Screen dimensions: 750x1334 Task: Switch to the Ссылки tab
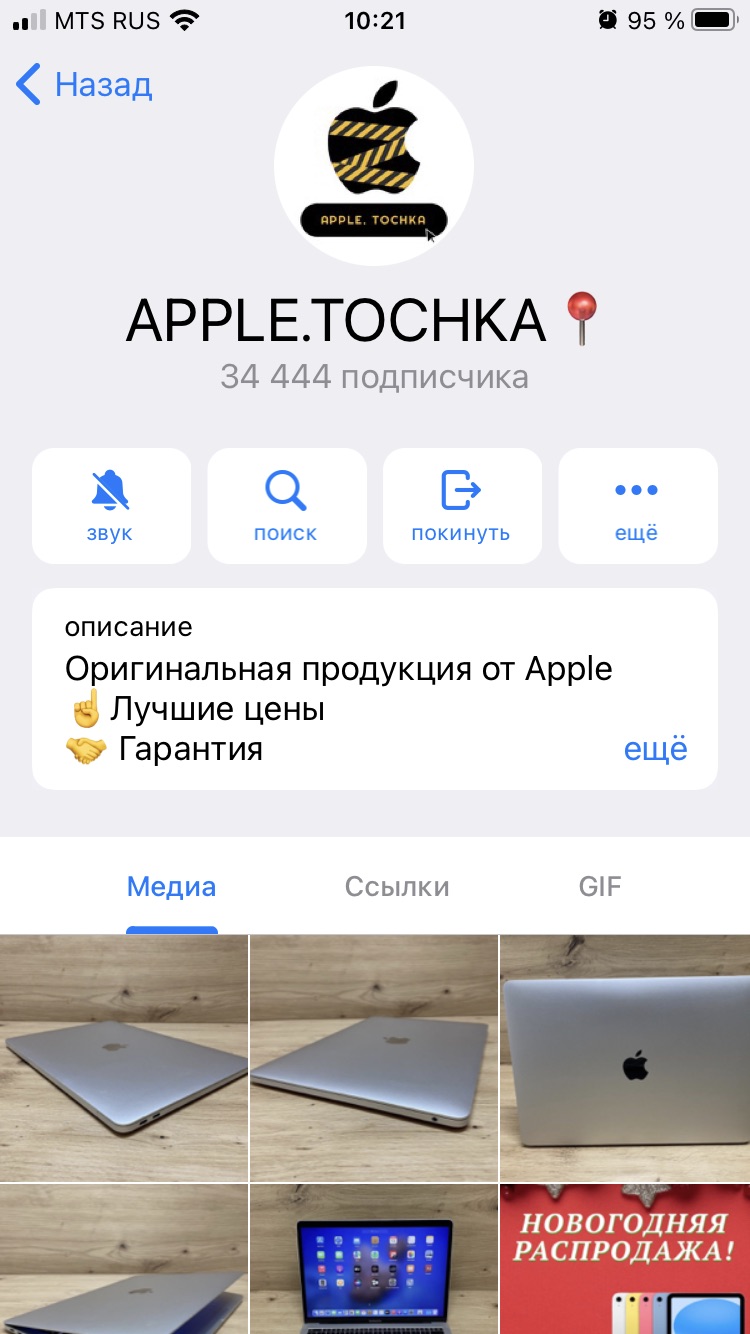(x=397, y=886)
